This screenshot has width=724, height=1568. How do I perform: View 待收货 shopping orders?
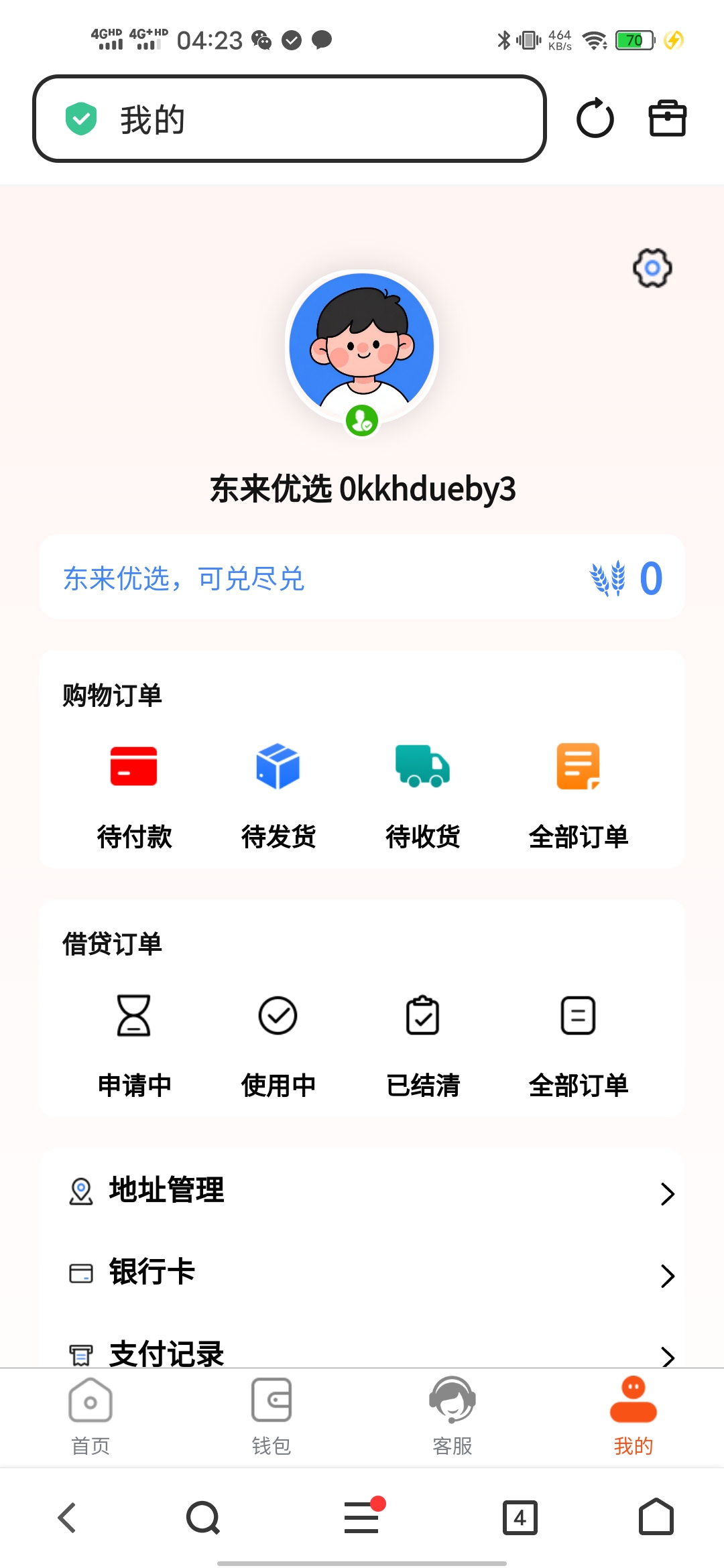tap(422, 794)
